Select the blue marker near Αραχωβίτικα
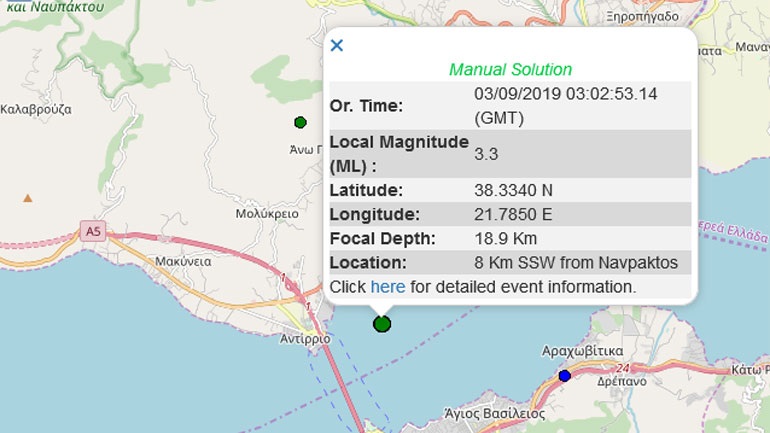Screen dimensions: 770x433 click(564, 375)
